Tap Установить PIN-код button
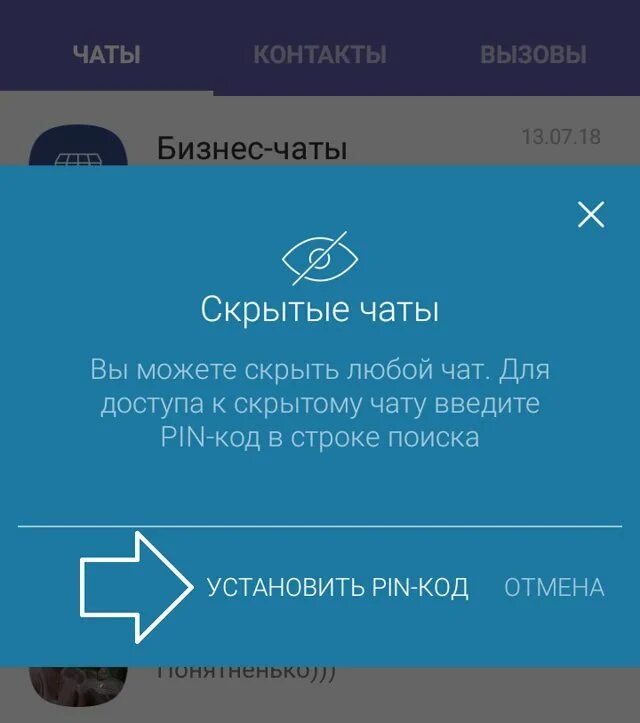This screenshot has width=640, height=723. click(337, 587)
